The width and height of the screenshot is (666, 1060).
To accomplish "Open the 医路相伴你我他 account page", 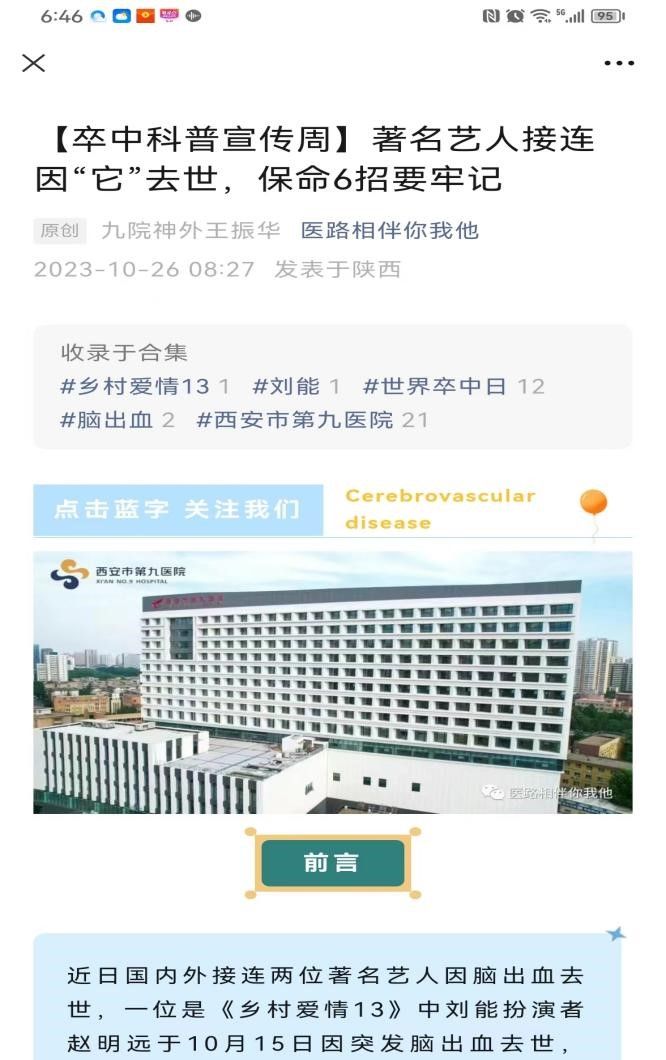I will pos(390,230).
